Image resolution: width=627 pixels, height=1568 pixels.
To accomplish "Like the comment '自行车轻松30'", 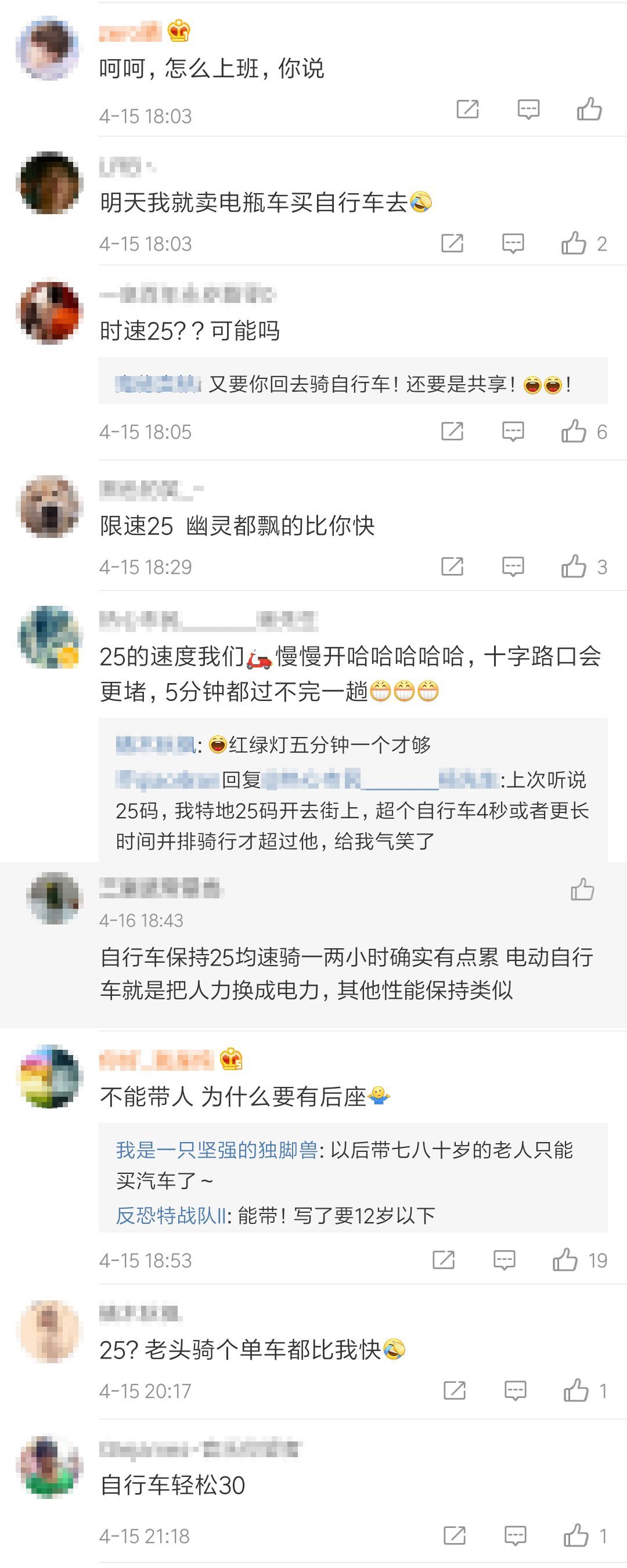I will pos(576,1536).
